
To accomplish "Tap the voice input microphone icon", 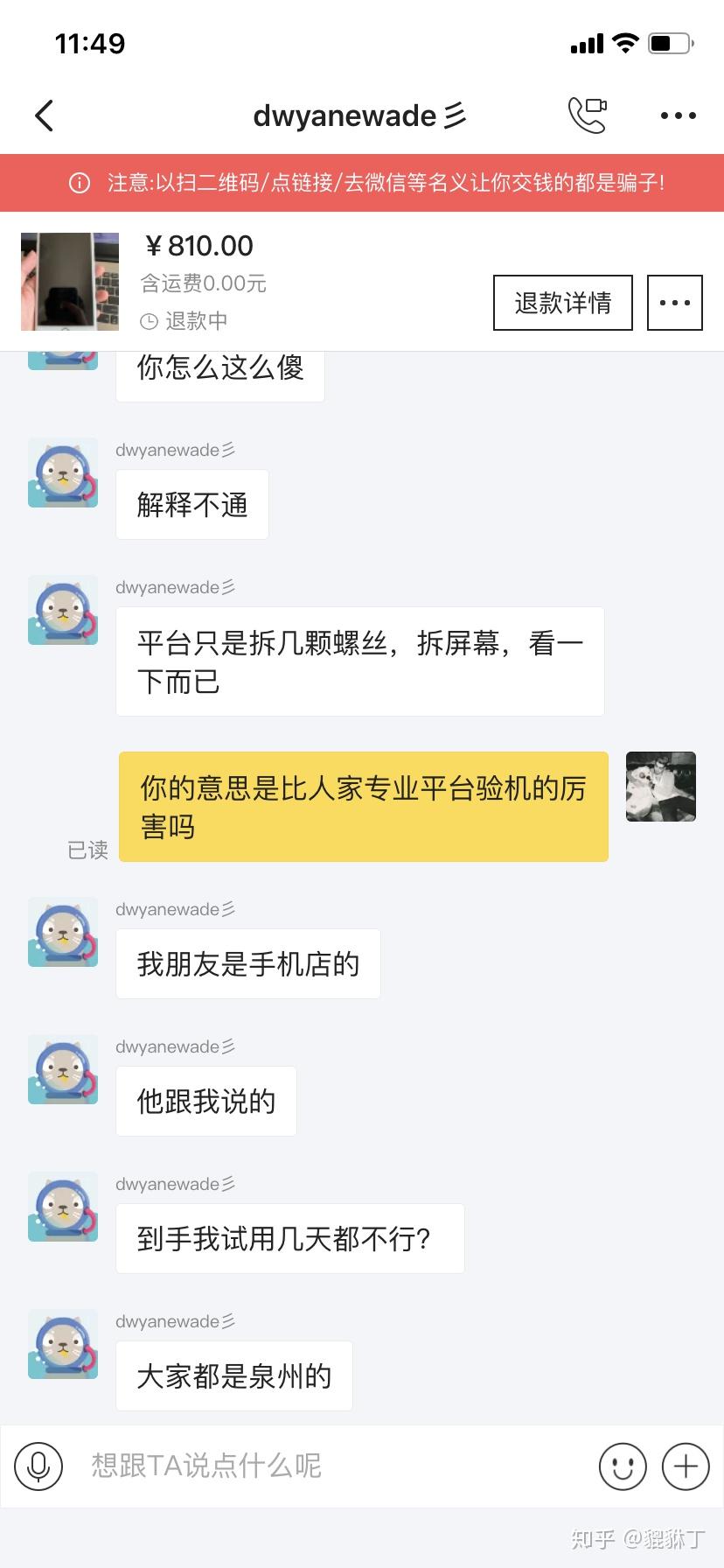I will click(38, 1466).
